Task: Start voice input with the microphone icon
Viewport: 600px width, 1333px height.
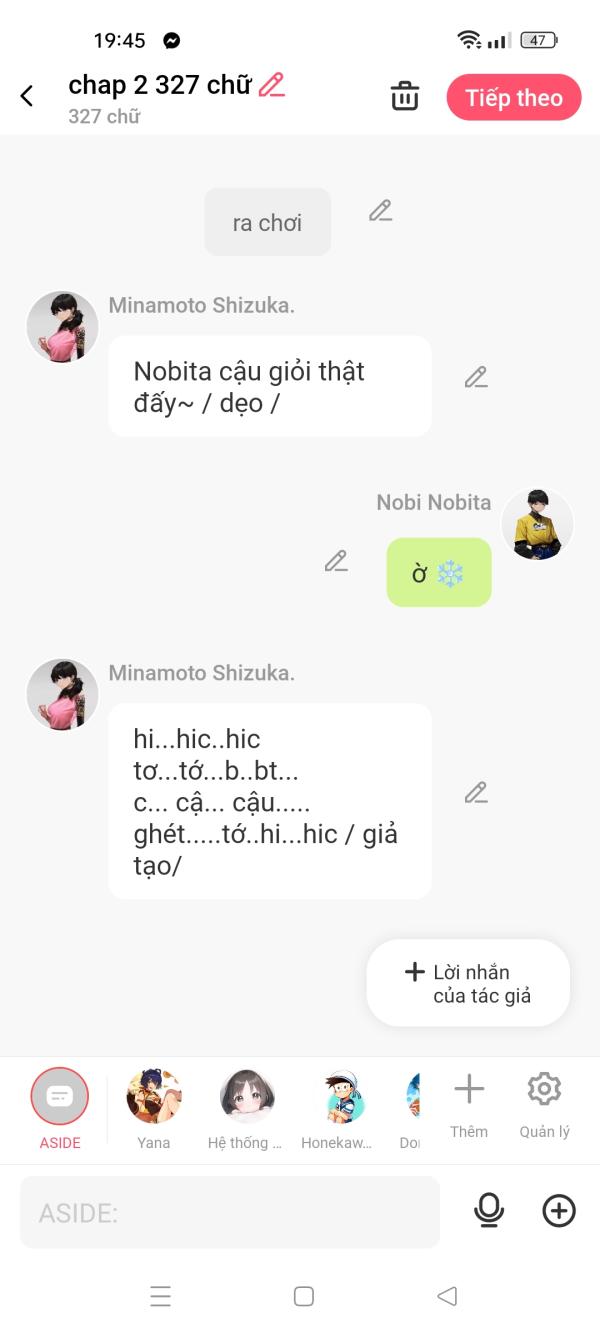Action: [489, 1211]
